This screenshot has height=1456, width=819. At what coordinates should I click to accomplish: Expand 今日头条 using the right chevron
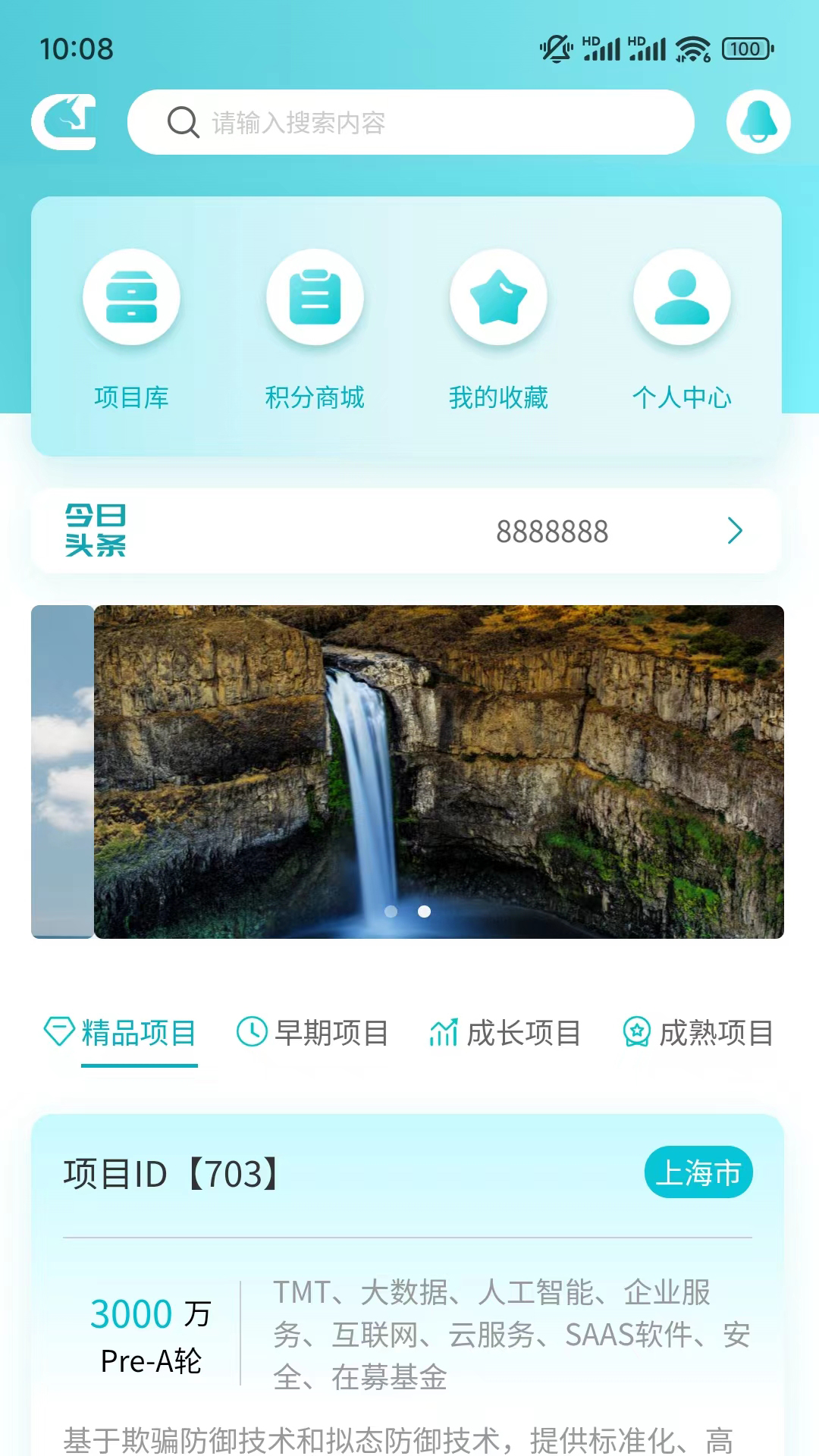(x=733, y=532)
